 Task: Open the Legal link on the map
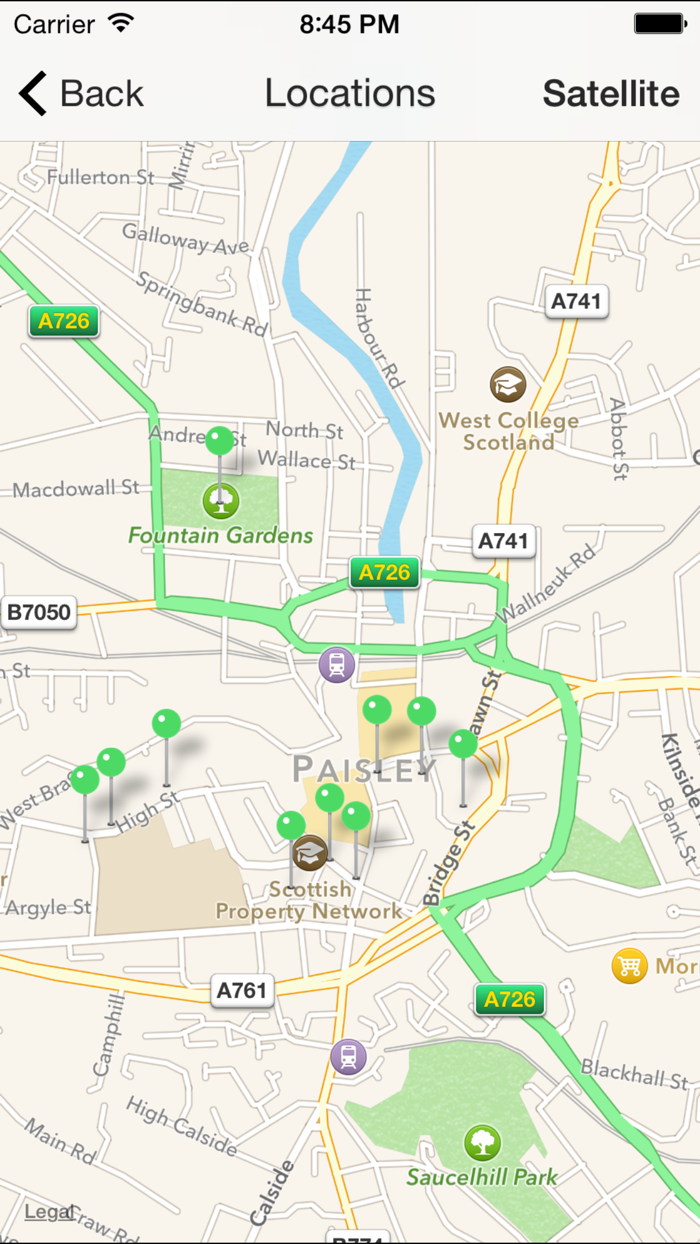(49, 1212)
